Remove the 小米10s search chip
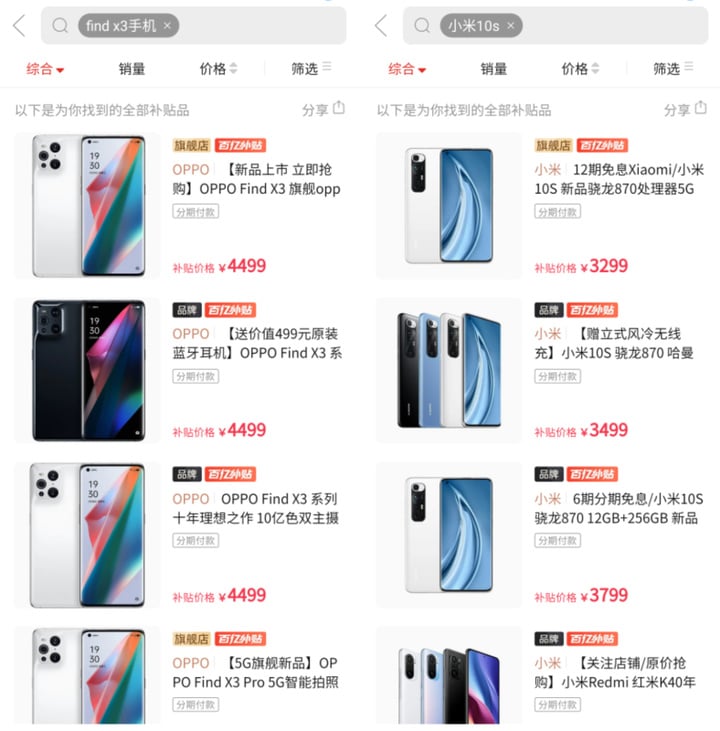This screenshot has width=720, height=731. [510, 26]
